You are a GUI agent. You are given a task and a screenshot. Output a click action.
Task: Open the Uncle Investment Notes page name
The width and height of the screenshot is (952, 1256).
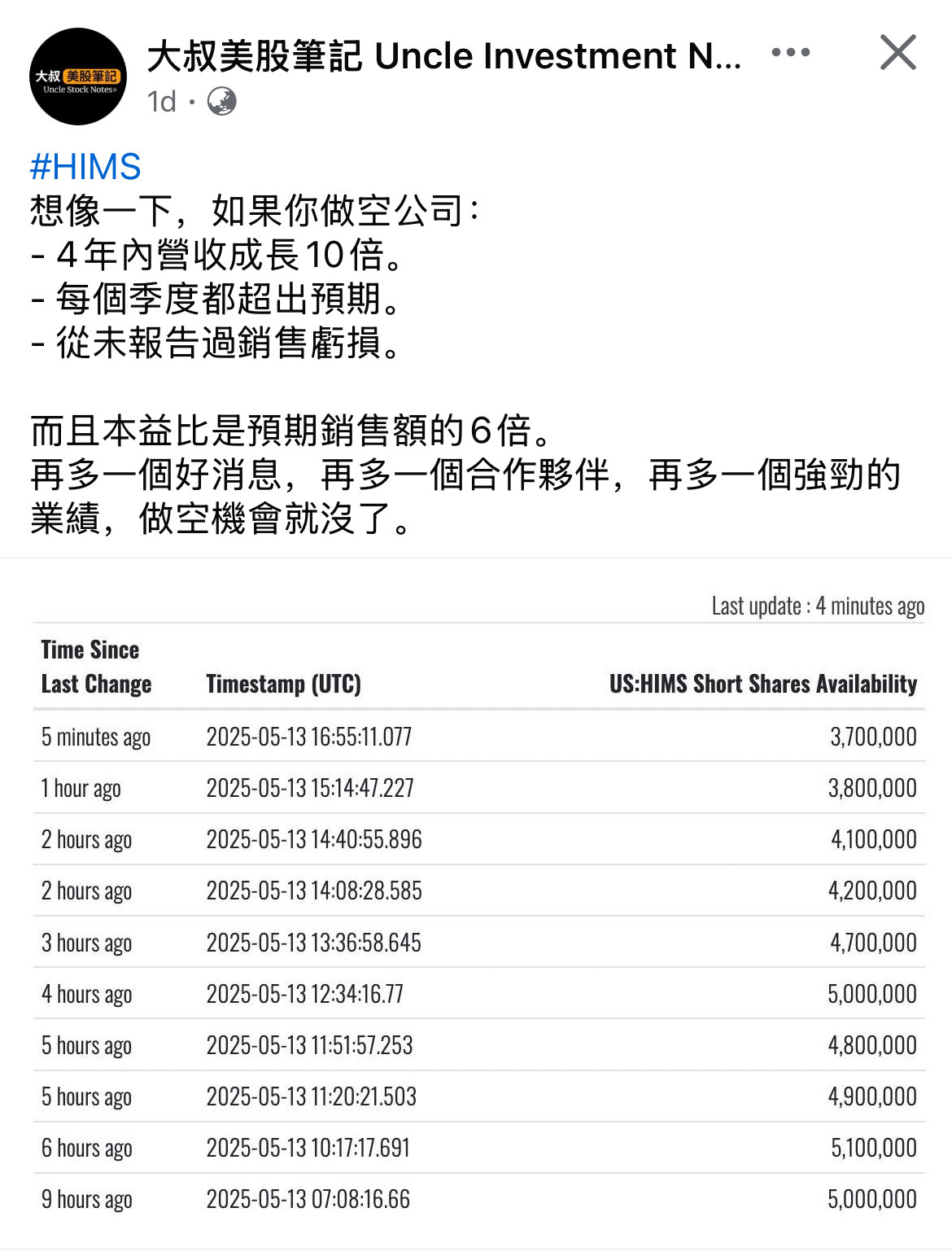(444, 56)
